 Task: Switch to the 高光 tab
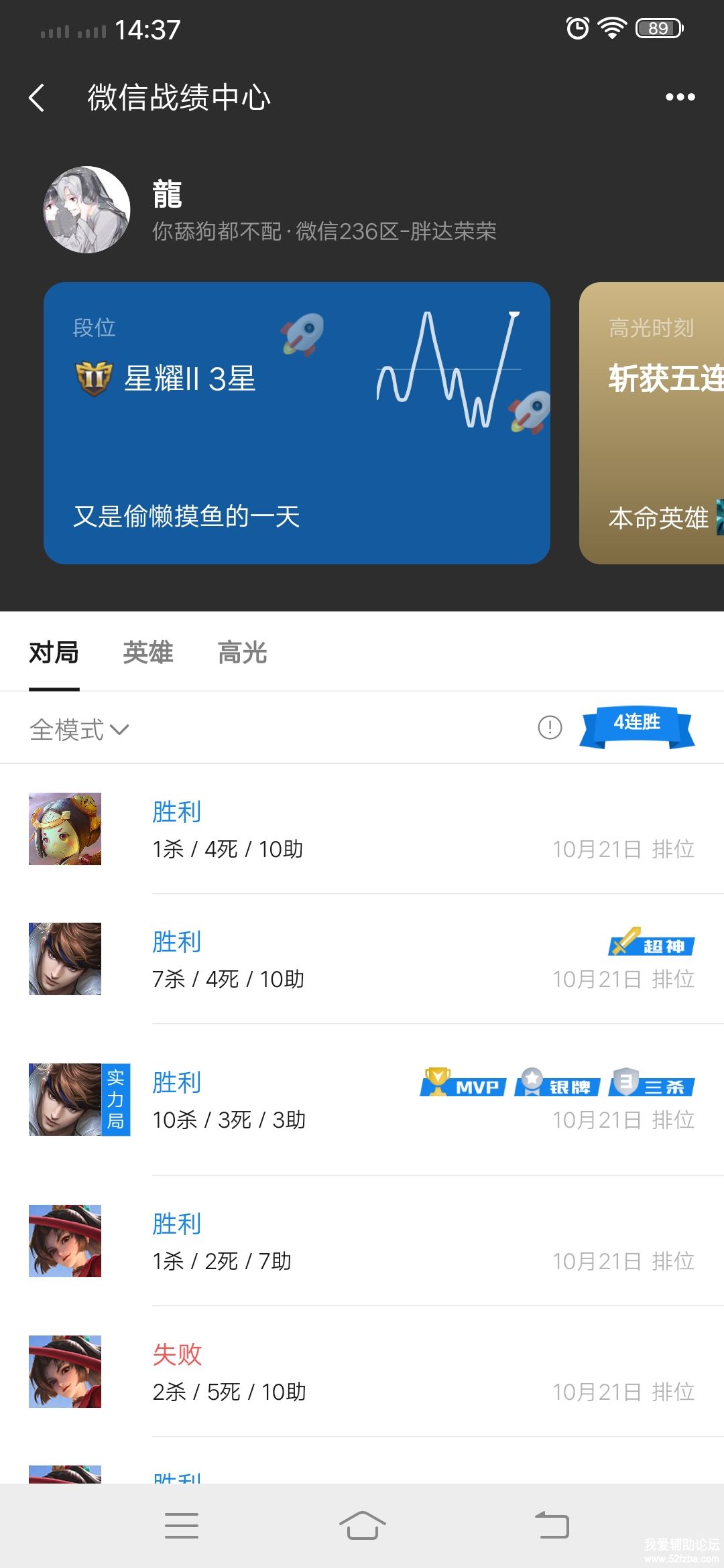[x=242, y=653]
